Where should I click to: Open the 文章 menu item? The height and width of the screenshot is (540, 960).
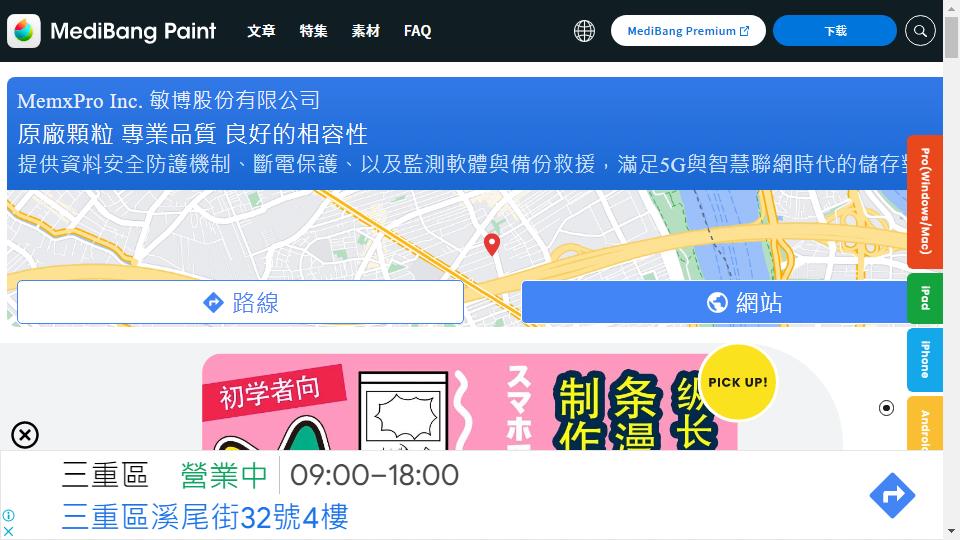pyautogui.click(x=261, y=31)
